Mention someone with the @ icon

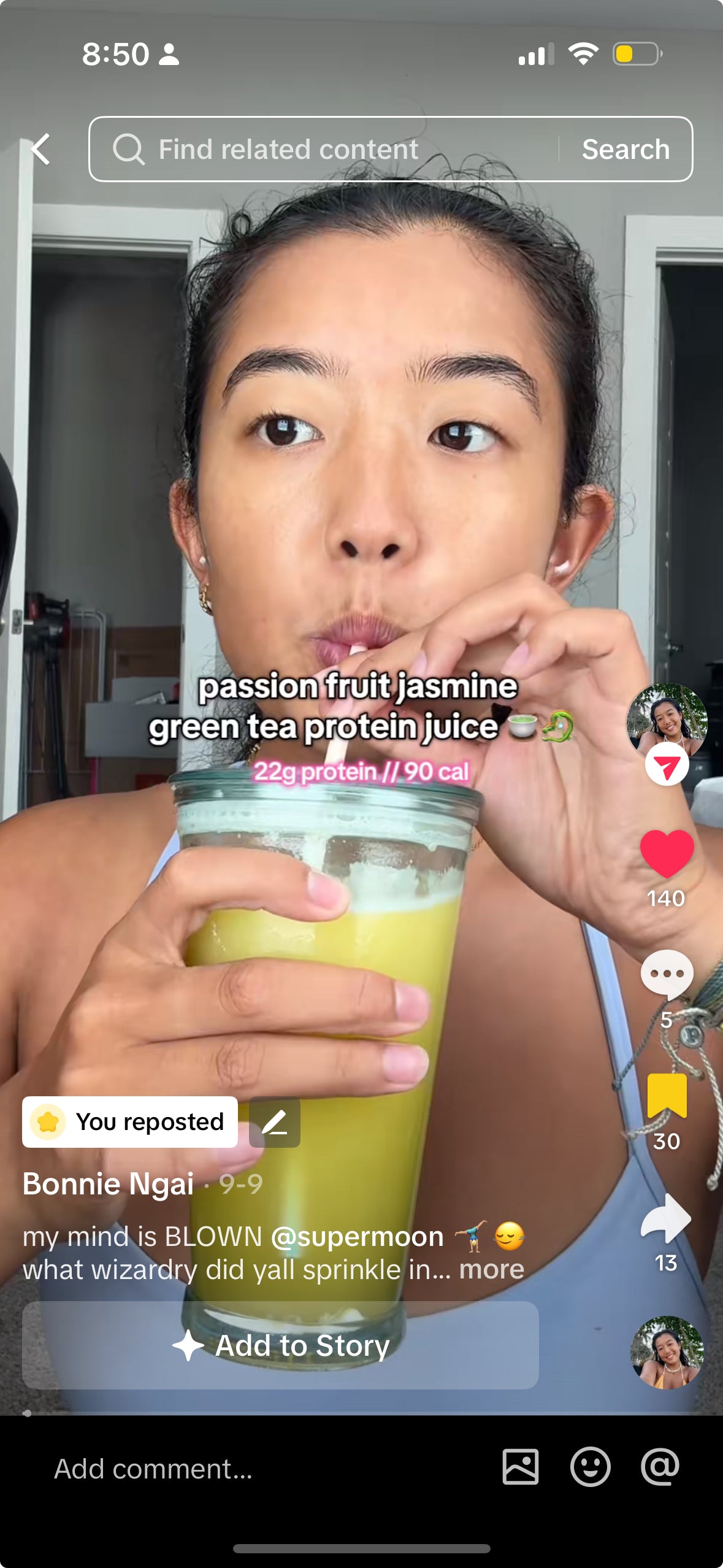click(660, 1467)
